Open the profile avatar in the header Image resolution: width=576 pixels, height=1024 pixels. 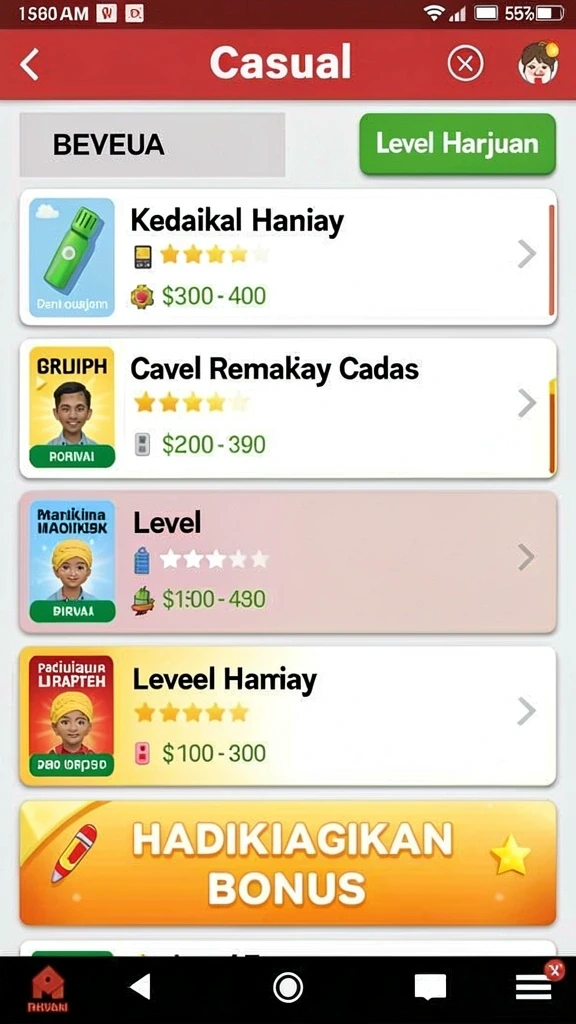click(x=539, y=63)
